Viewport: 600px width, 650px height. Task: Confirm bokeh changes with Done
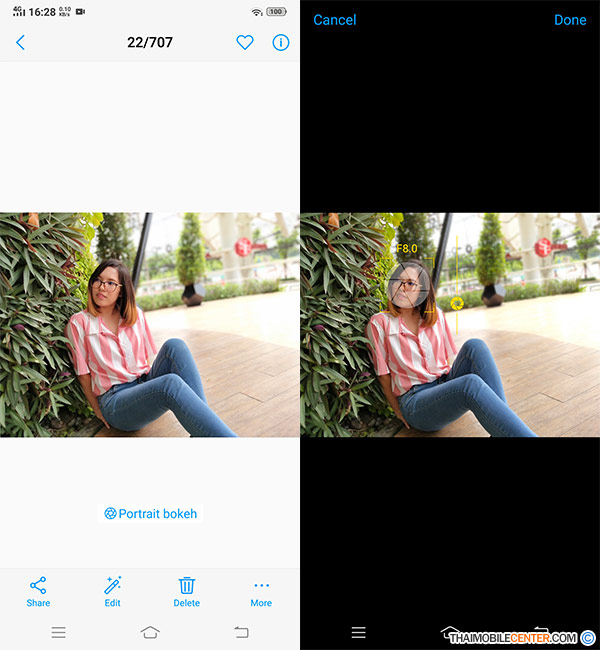point(570,20)
